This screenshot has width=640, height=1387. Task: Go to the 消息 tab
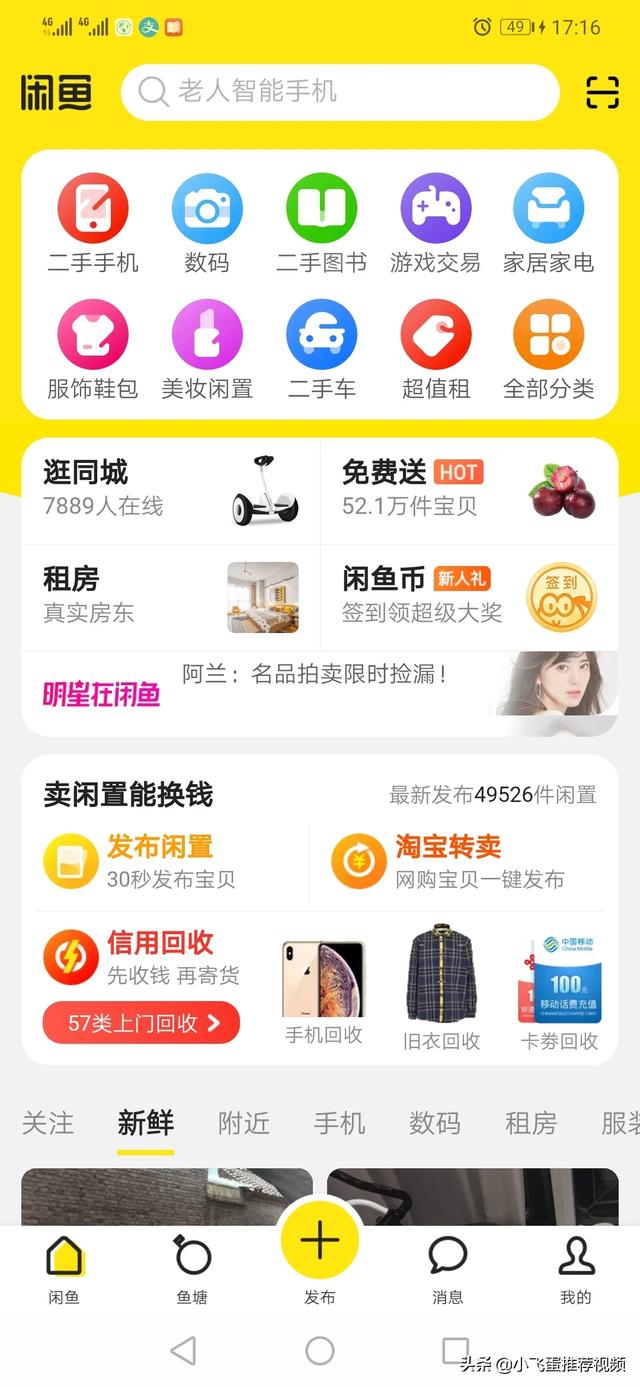[x=448, y=1270]
